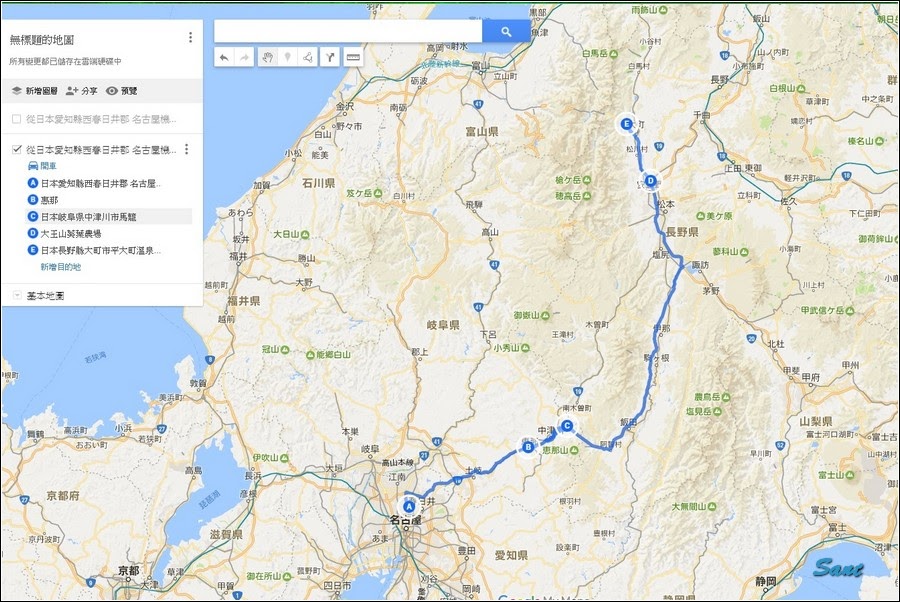Redo the last map edit
900x602 pixels.
coord(244,58)
